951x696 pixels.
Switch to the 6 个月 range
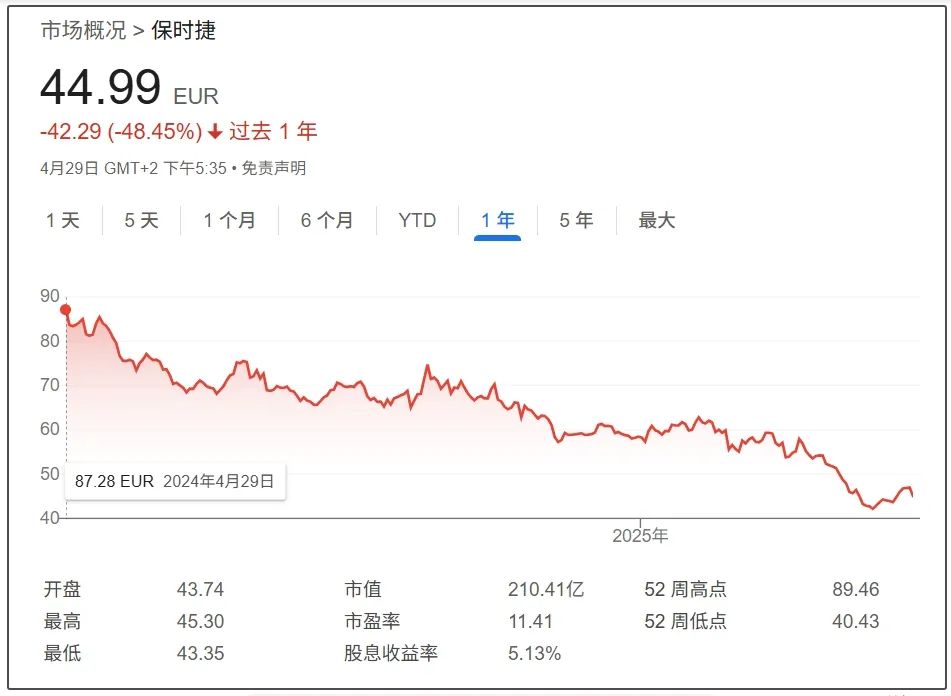(x=327, y=220)
